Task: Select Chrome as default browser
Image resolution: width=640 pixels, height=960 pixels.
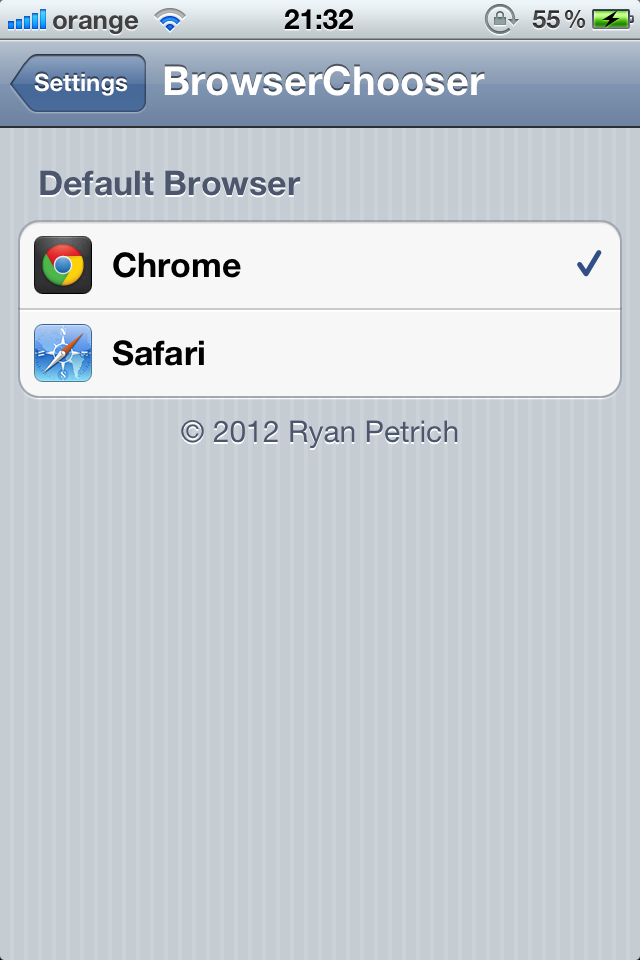Action: pos(320,265)
